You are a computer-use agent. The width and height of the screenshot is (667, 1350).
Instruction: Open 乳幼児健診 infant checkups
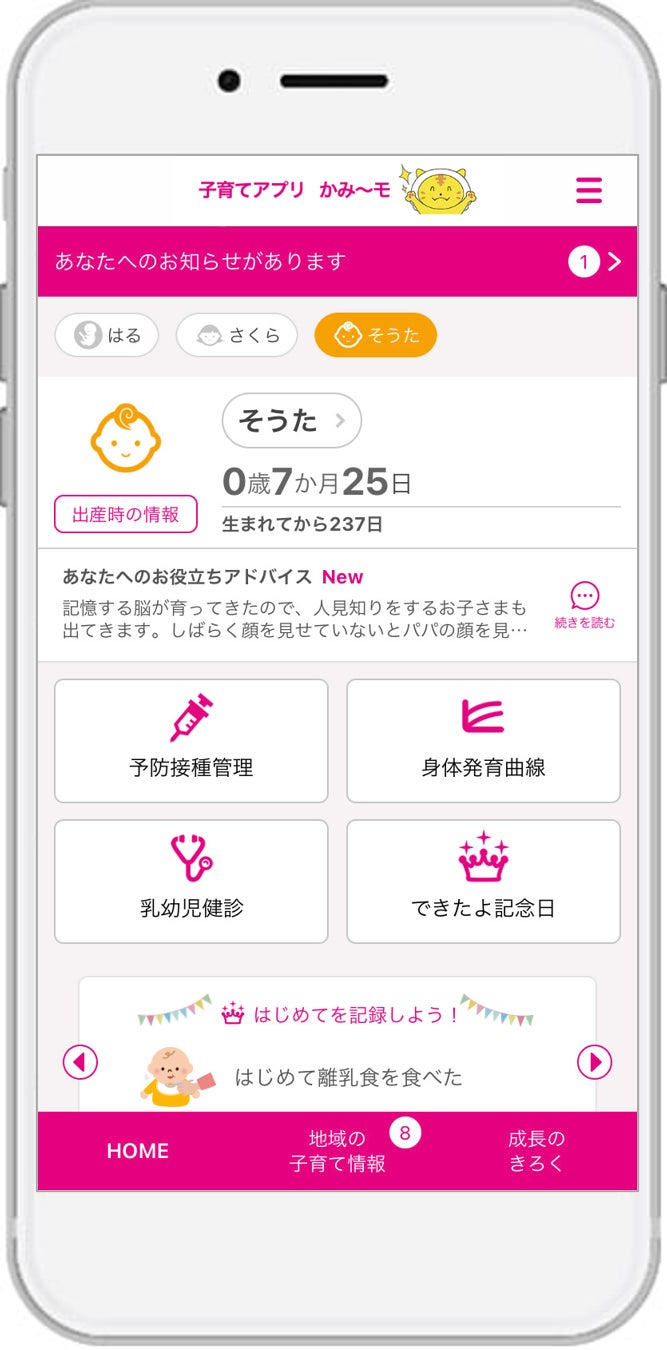pos(191,881)
